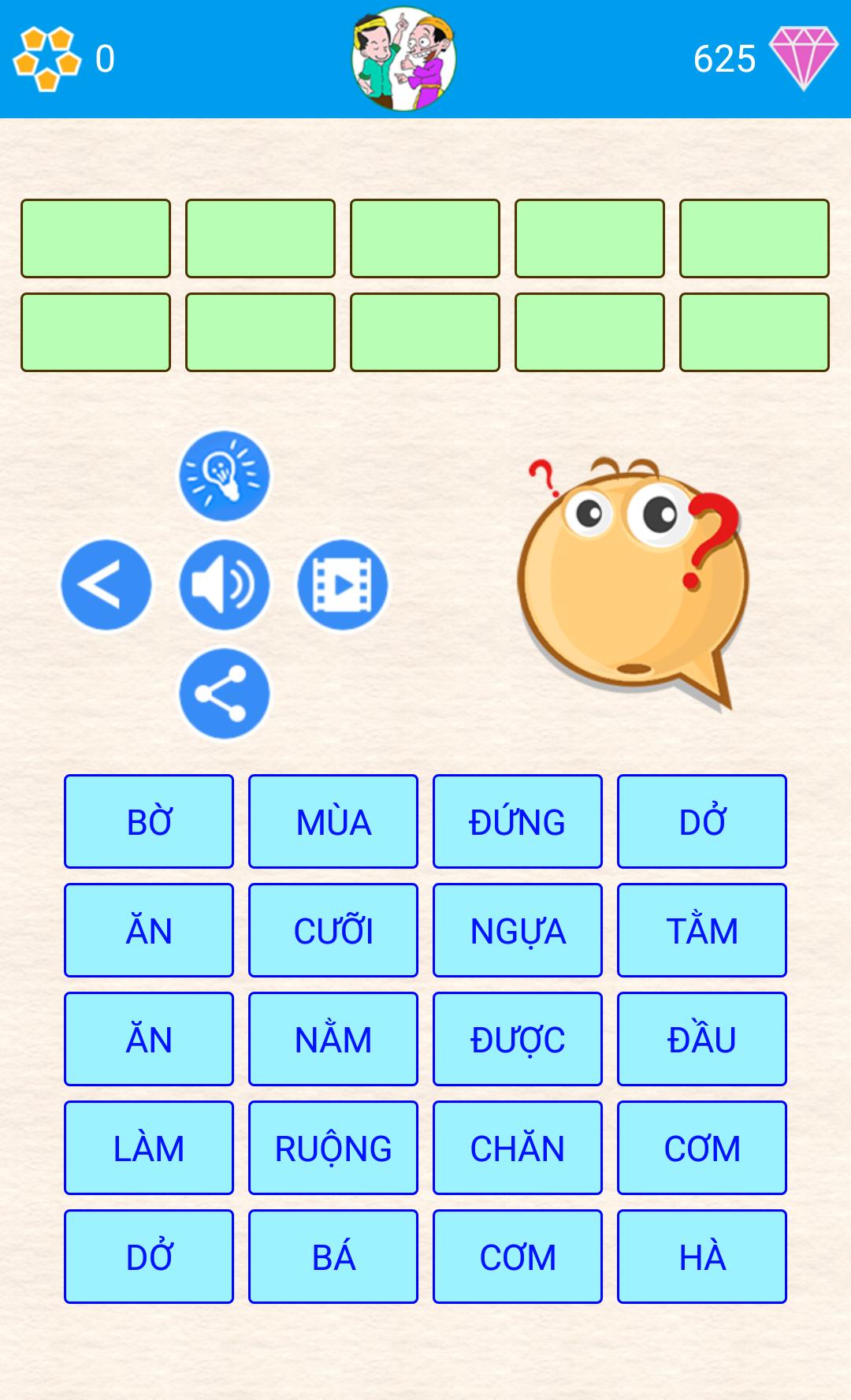Select the word ĐẦU

(x=702, y=1039)
